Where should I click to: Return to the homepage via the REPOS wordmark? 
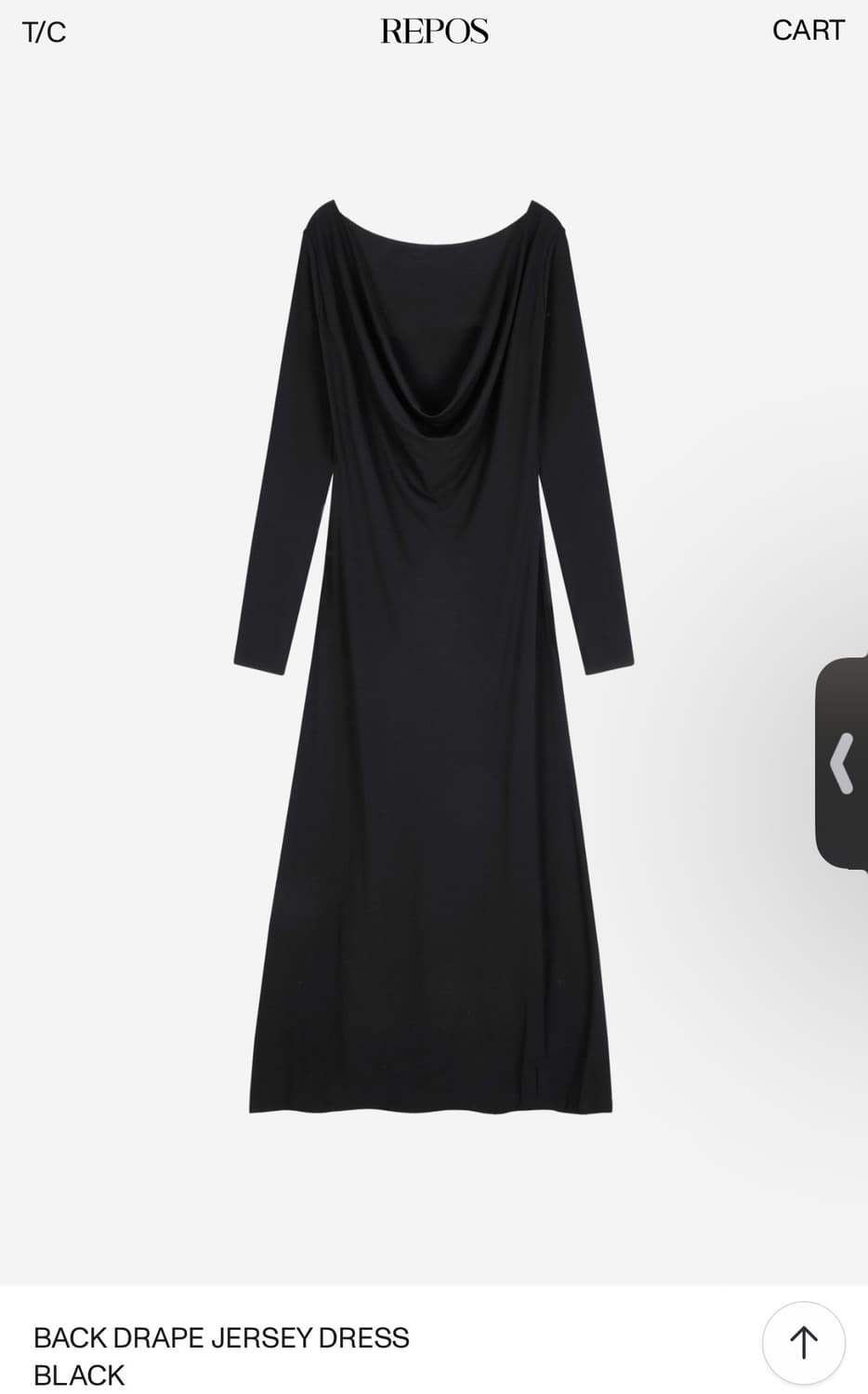pyautogui.click(x=433, y=31)
